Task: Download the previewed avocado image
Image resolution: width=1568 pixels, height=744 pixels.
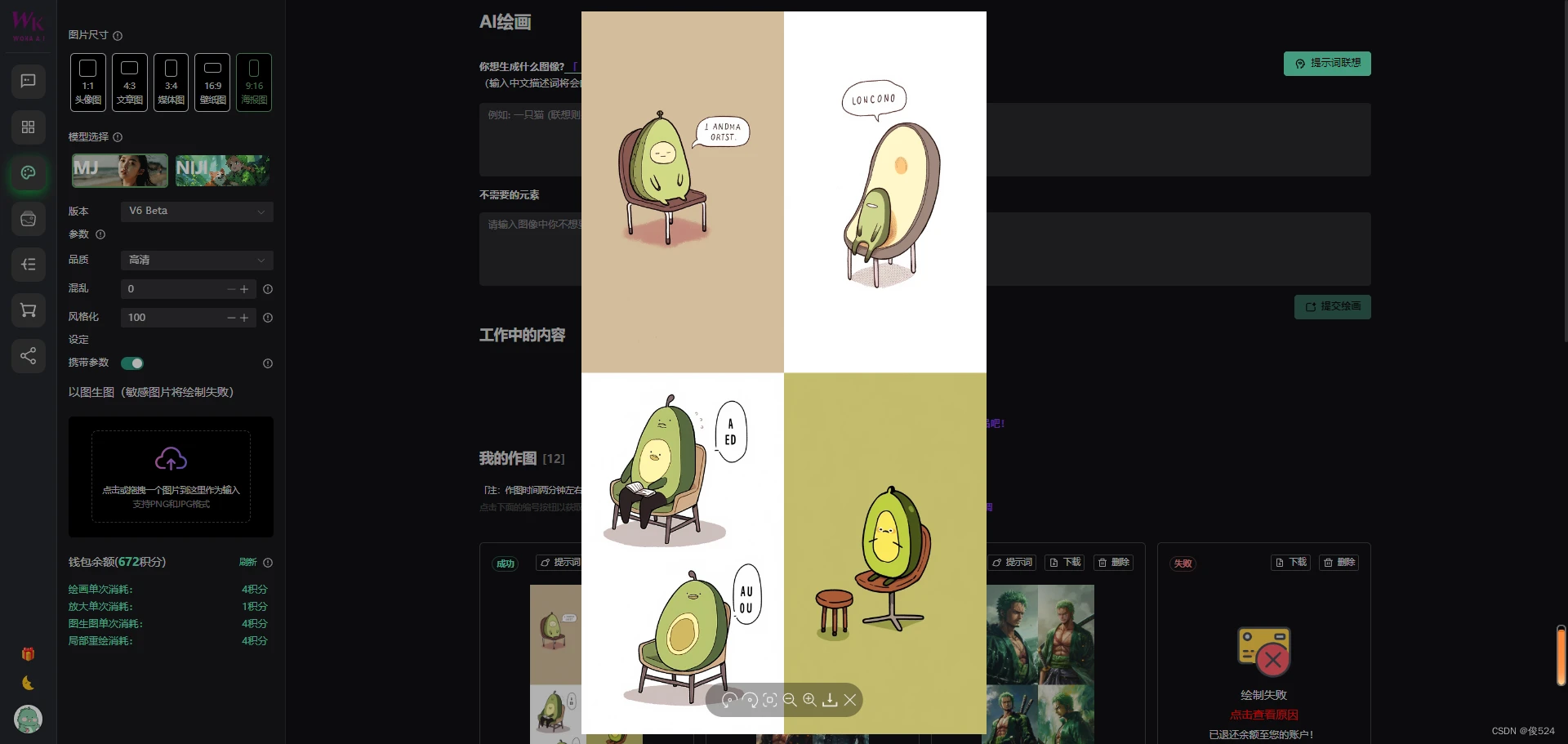Action: [x=830, y=700]
